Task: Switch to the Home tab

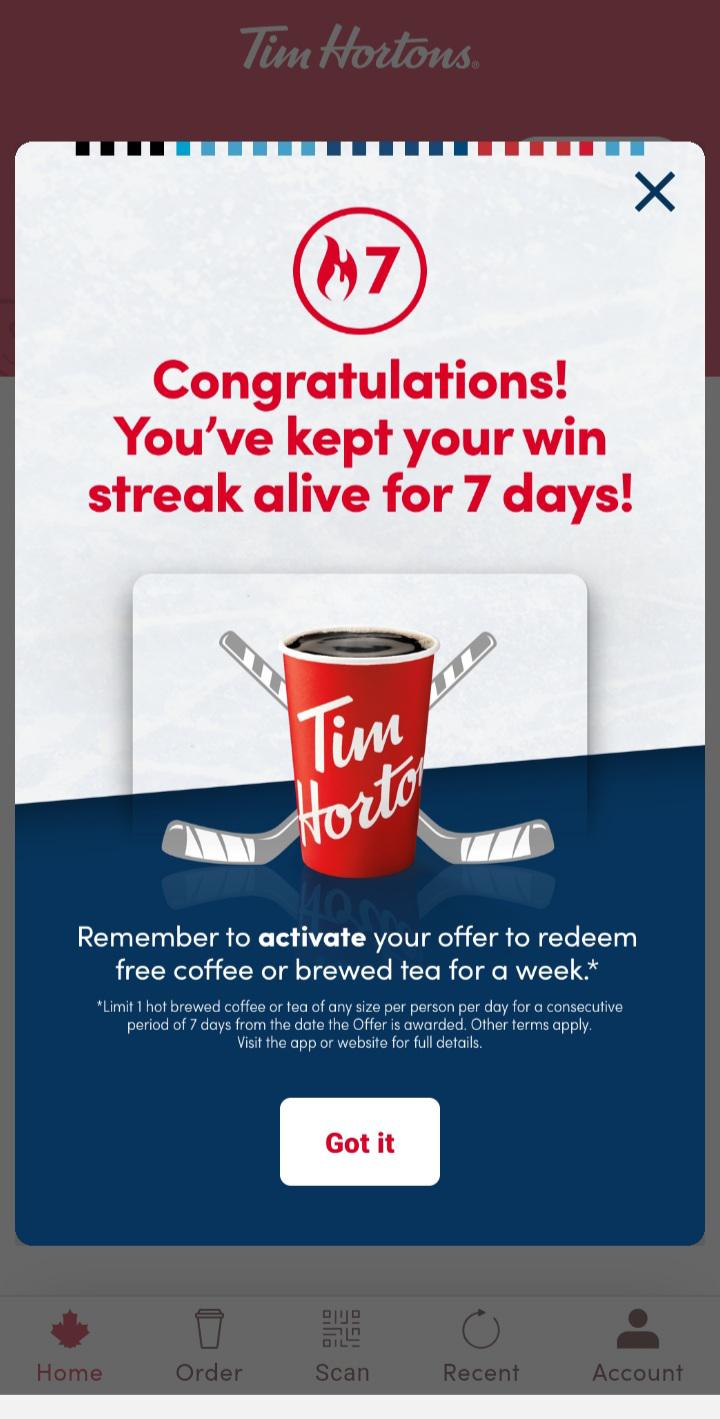Action: point(69,1346)
